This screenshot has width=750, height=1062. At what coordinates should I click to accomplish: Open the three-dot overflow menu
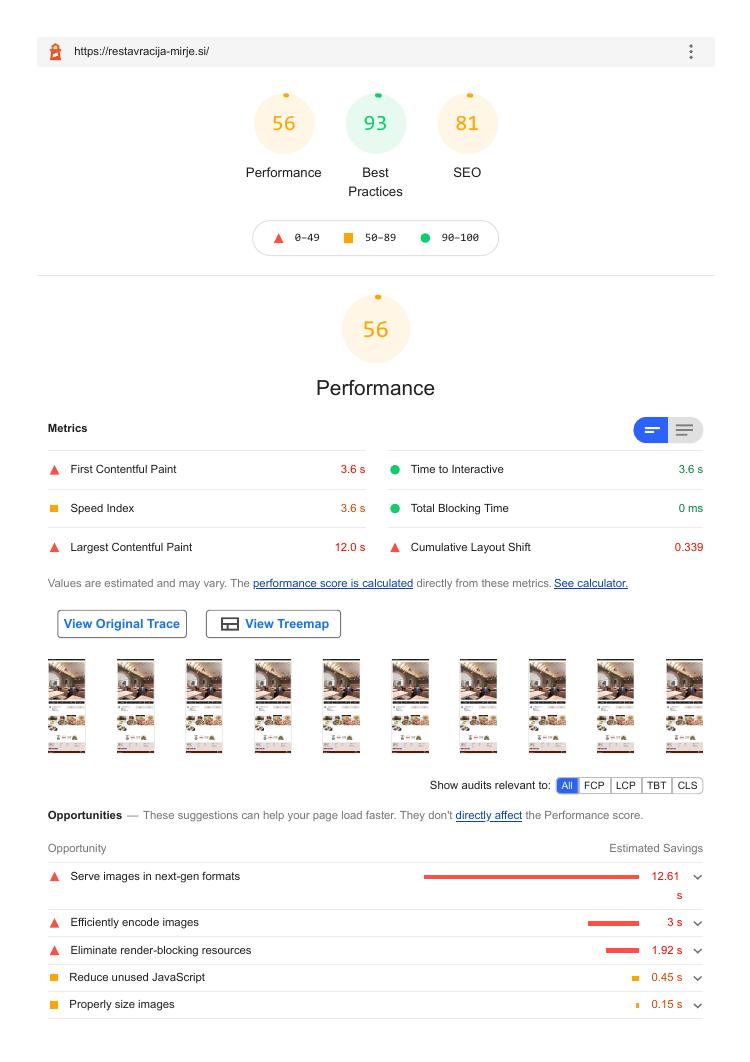[x=691, y=52]
